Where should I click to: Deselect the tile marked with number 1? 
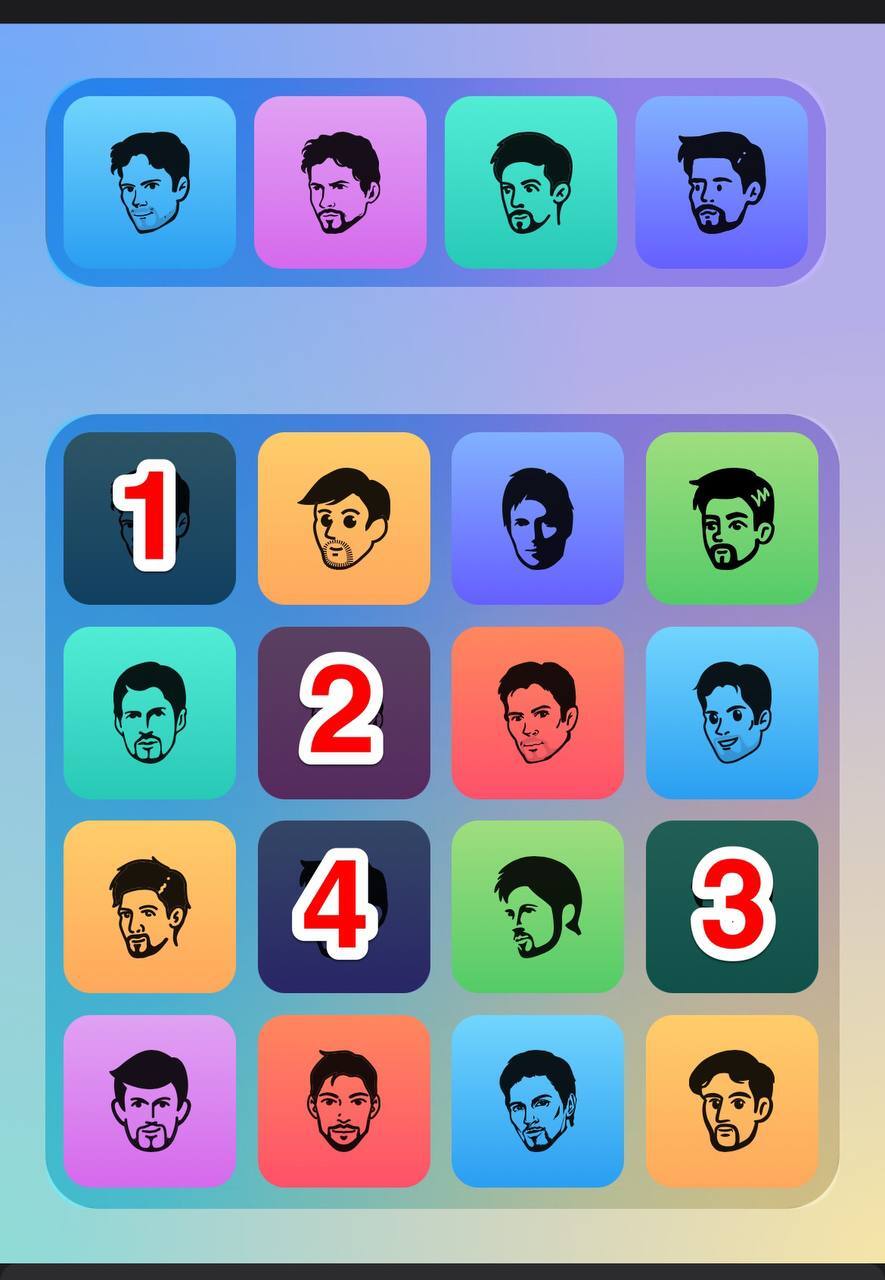(150, 518)
